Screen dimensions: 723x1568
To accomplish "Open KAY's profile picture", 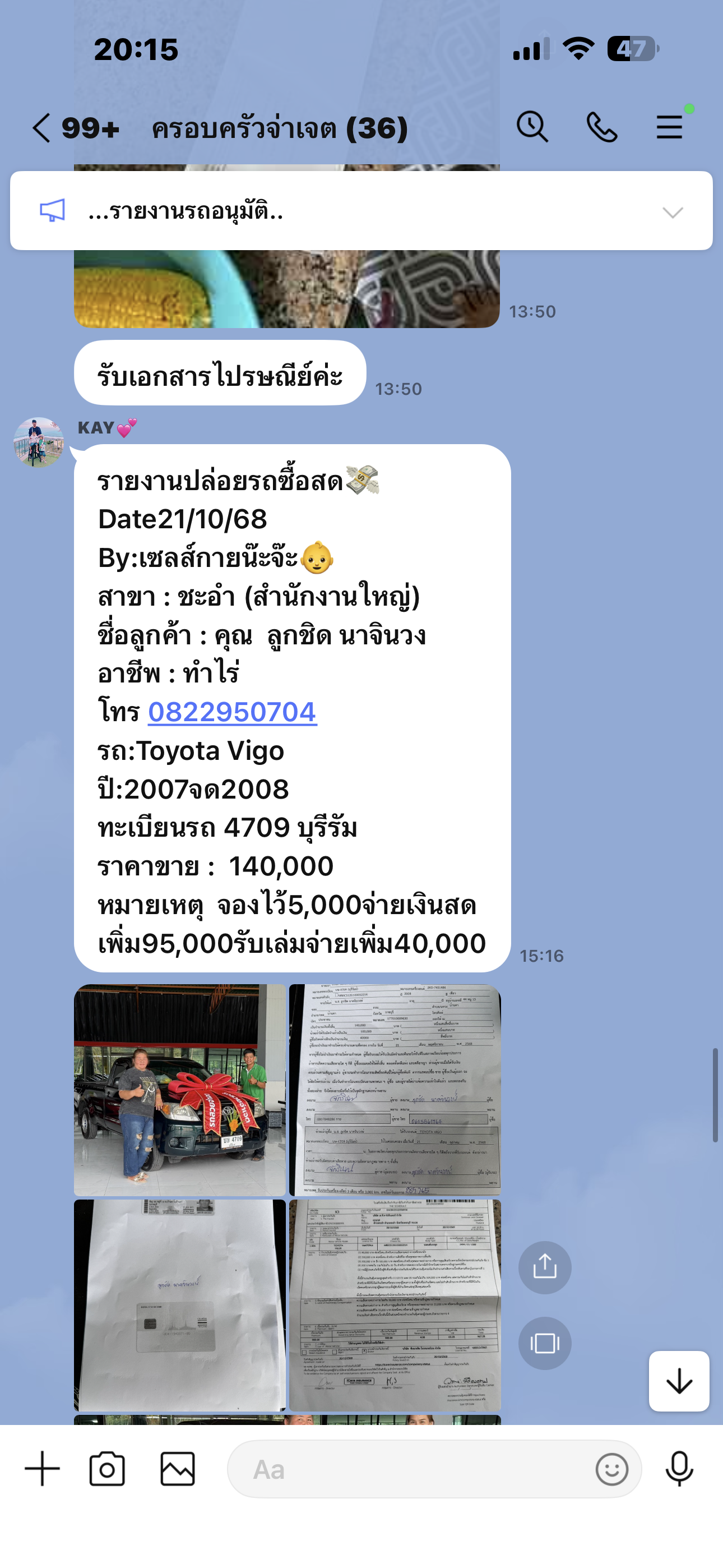I will click(38, 442).
